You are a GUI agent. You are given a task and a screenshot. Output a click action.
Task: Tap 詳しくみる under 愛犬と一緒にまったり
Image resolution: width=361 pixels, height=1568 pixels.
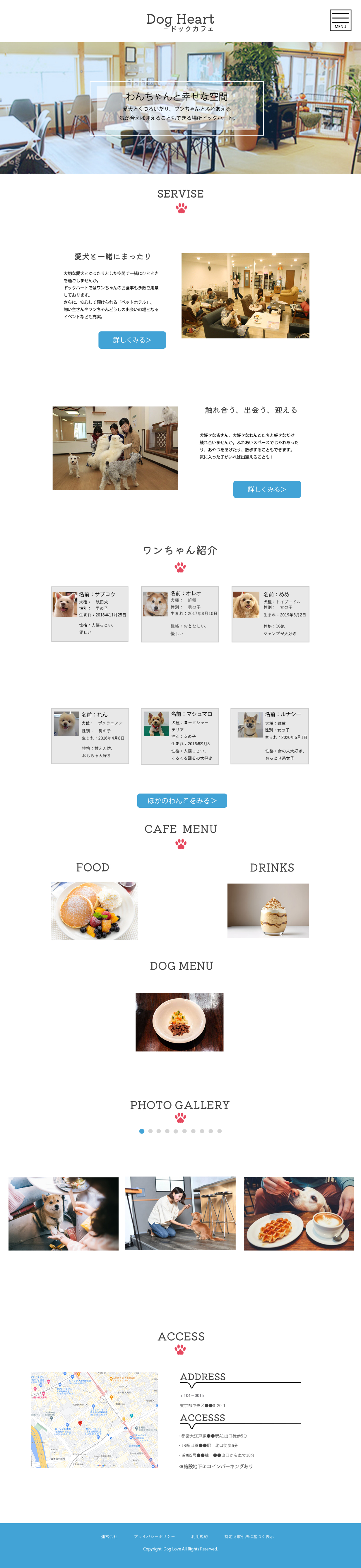pos(132,340)
